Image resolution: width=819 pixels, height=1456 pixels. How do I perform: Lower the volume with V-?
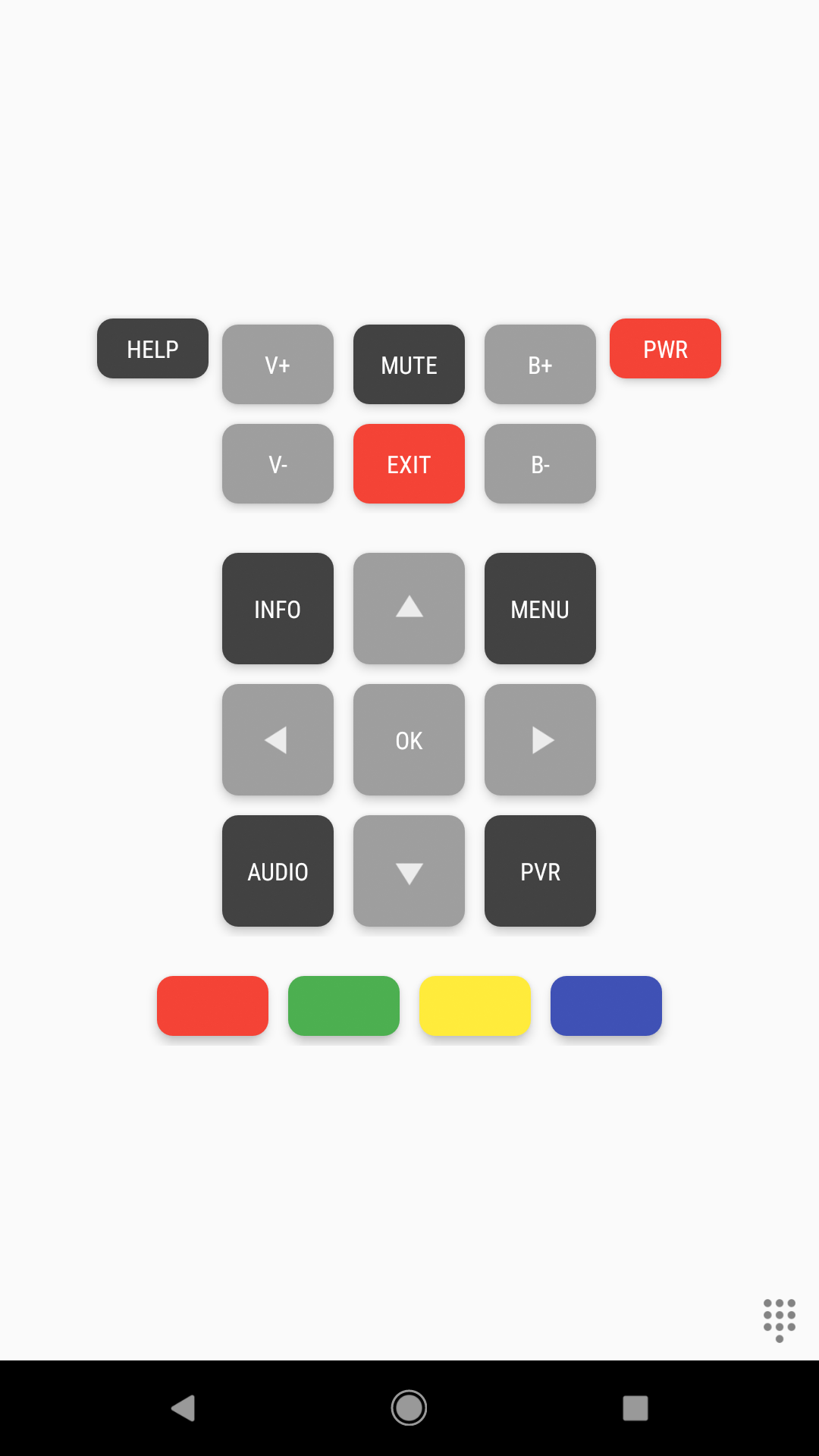[278, 464]
